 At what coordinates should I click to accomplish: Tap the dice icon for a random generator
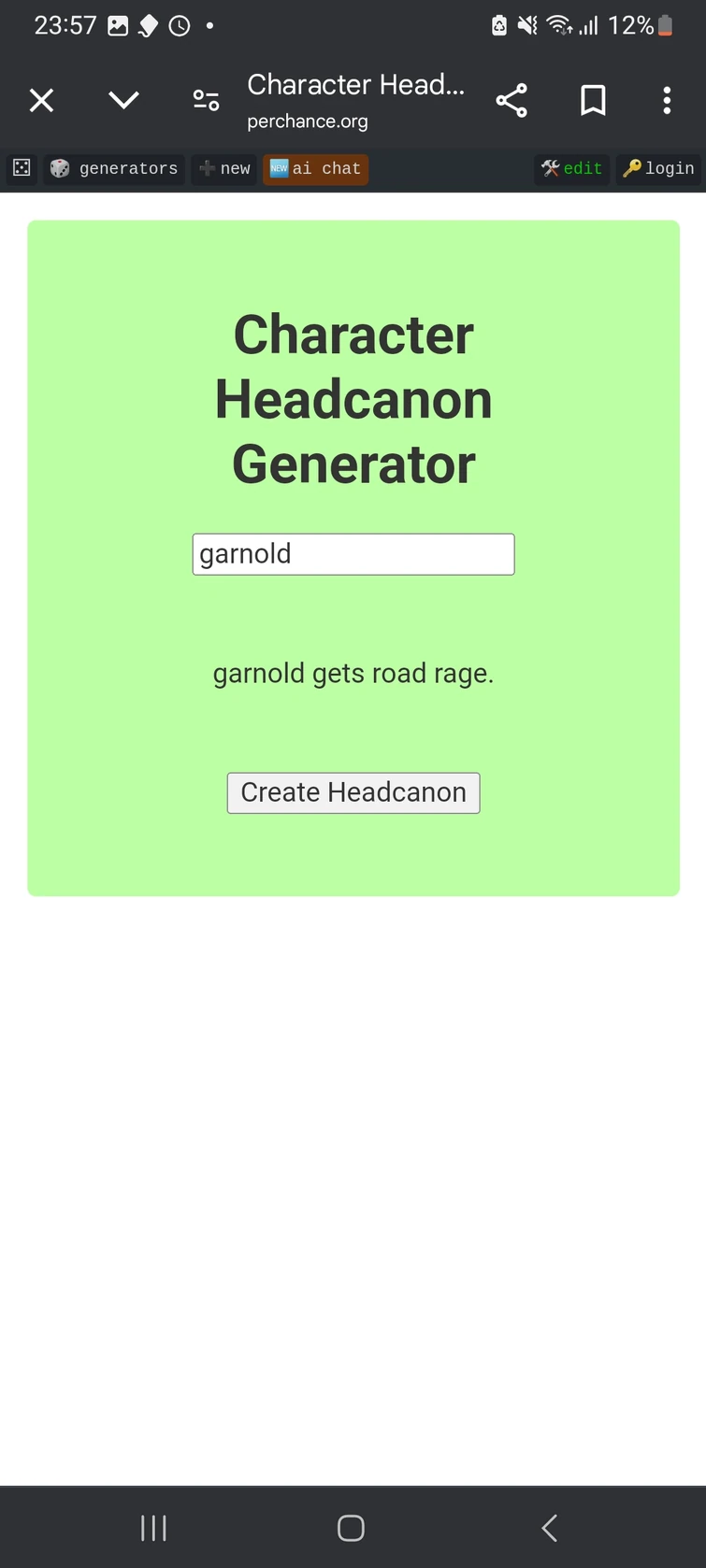tap(22, 168)
